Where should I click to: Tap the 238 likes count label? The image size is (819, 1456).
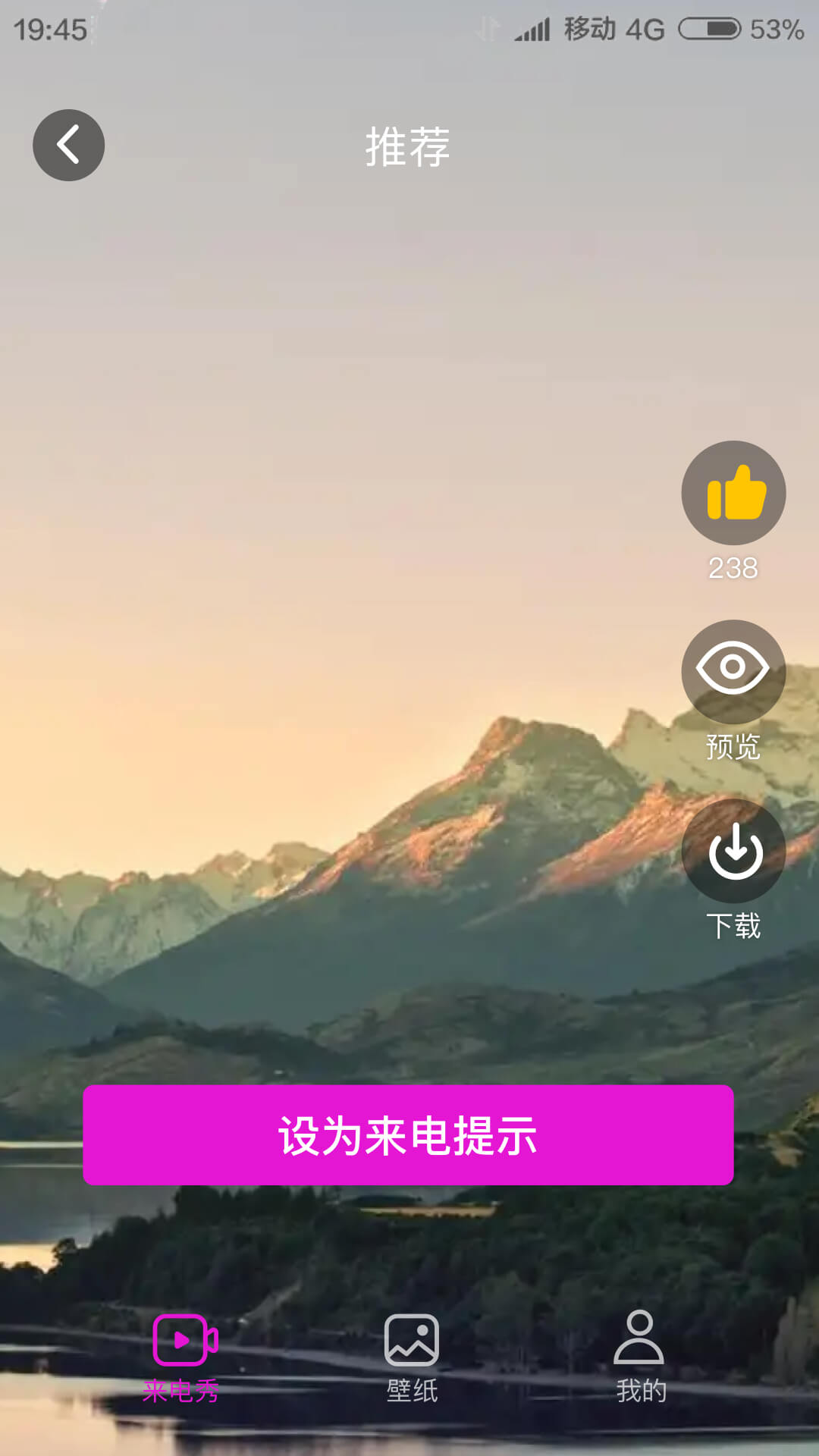pos(733,566)
